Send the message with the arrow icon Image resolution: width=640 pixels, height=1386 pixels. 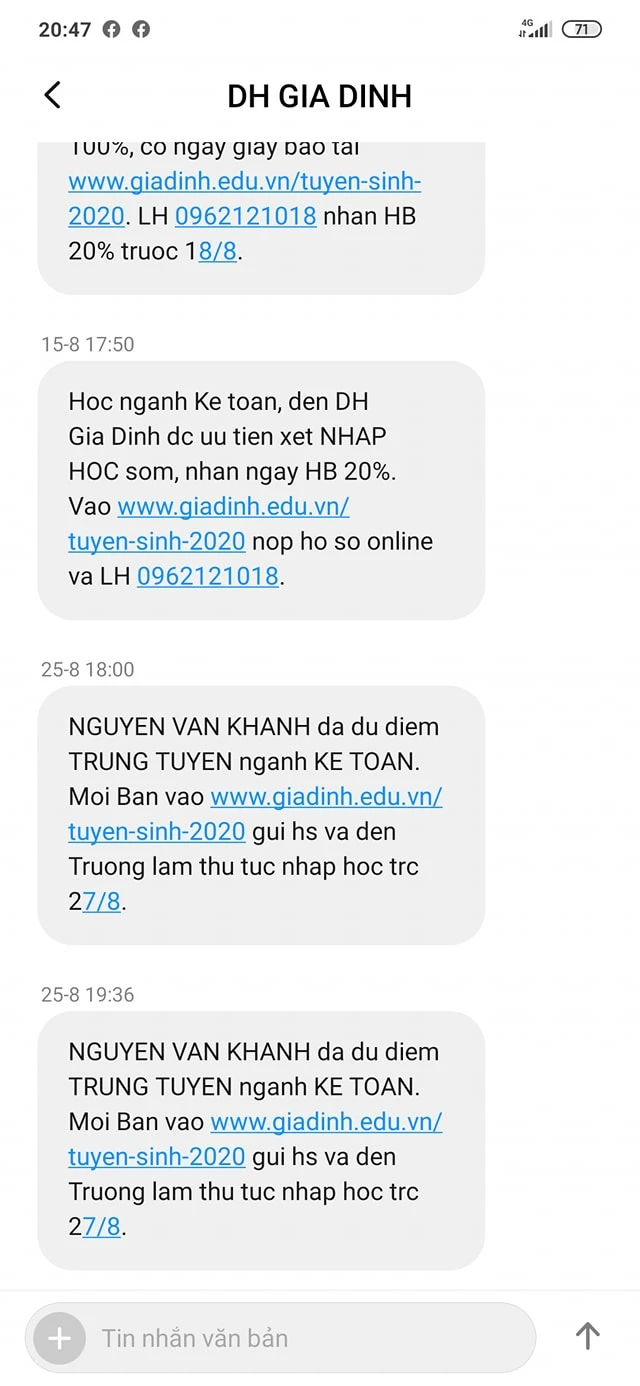588,1336
